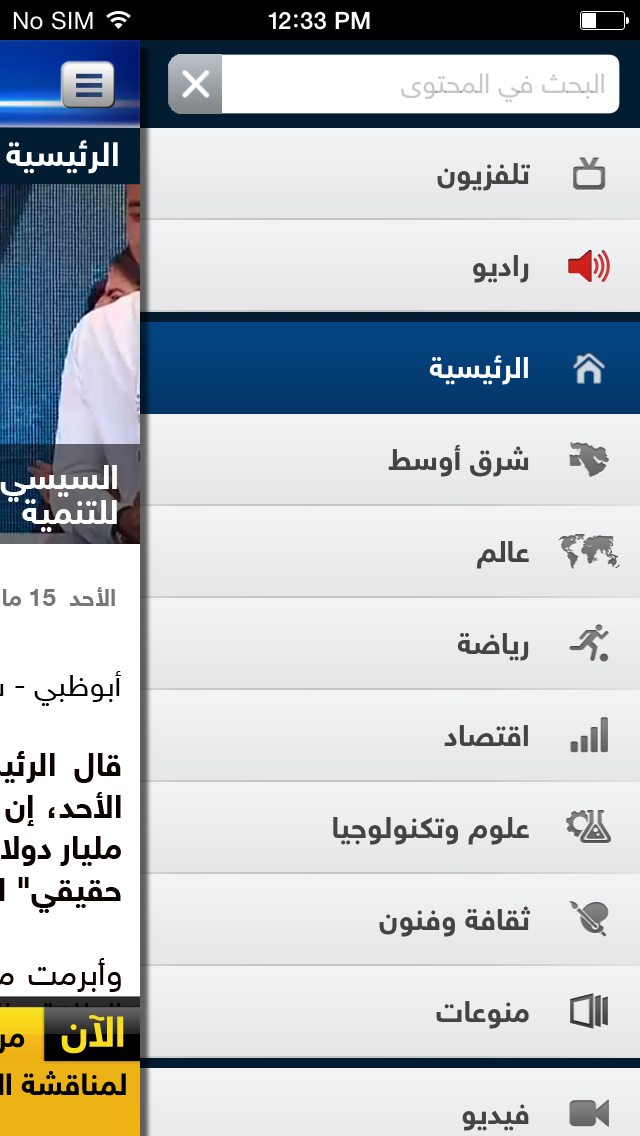640x1136 pixels.
Task: Open ثقافة وفنون (Culture & Arts)
Action: 390,921
